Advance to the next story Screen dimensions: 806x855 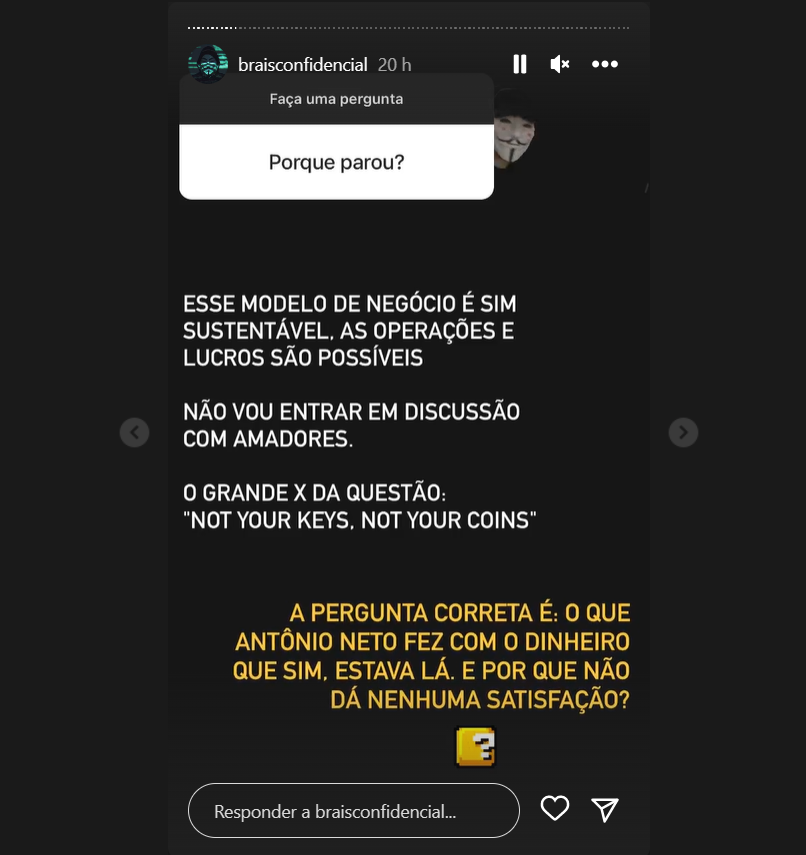[683, 432]
